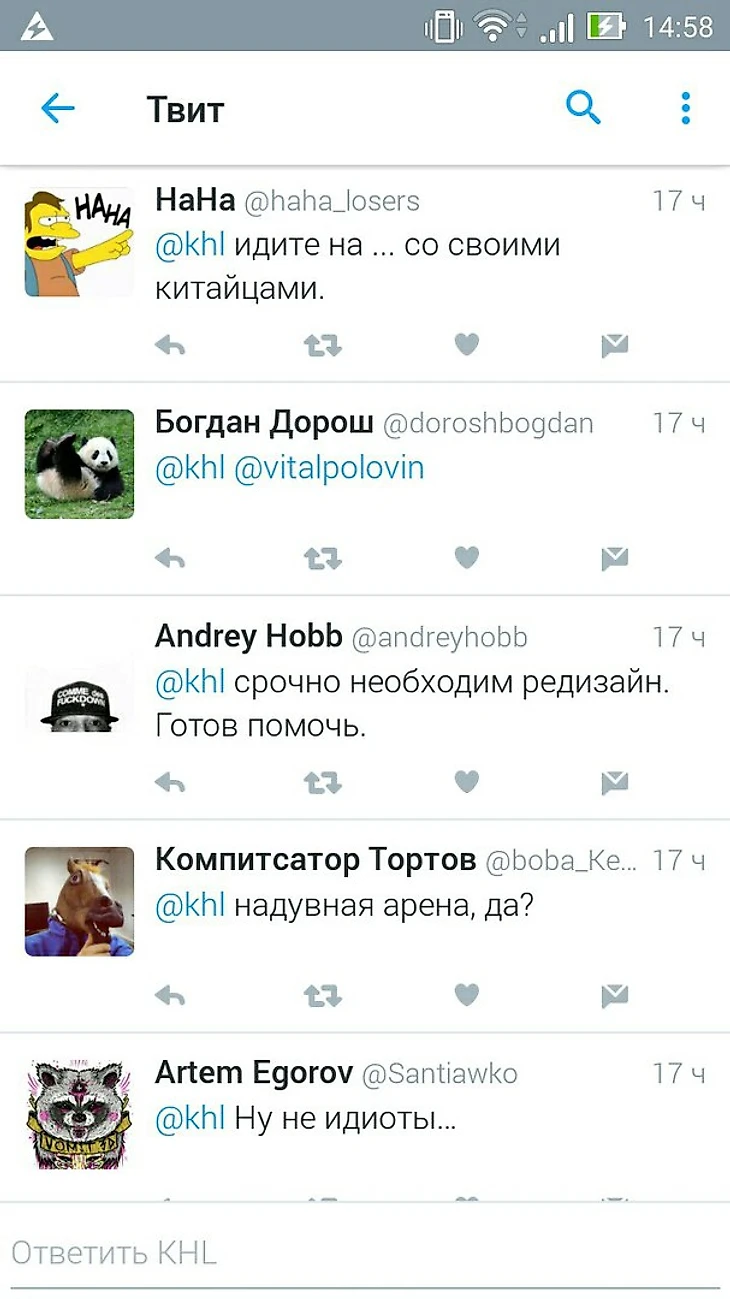Reply to HaHa's tweet
This screenshot has height=1299, width=730.
point(171,346)
